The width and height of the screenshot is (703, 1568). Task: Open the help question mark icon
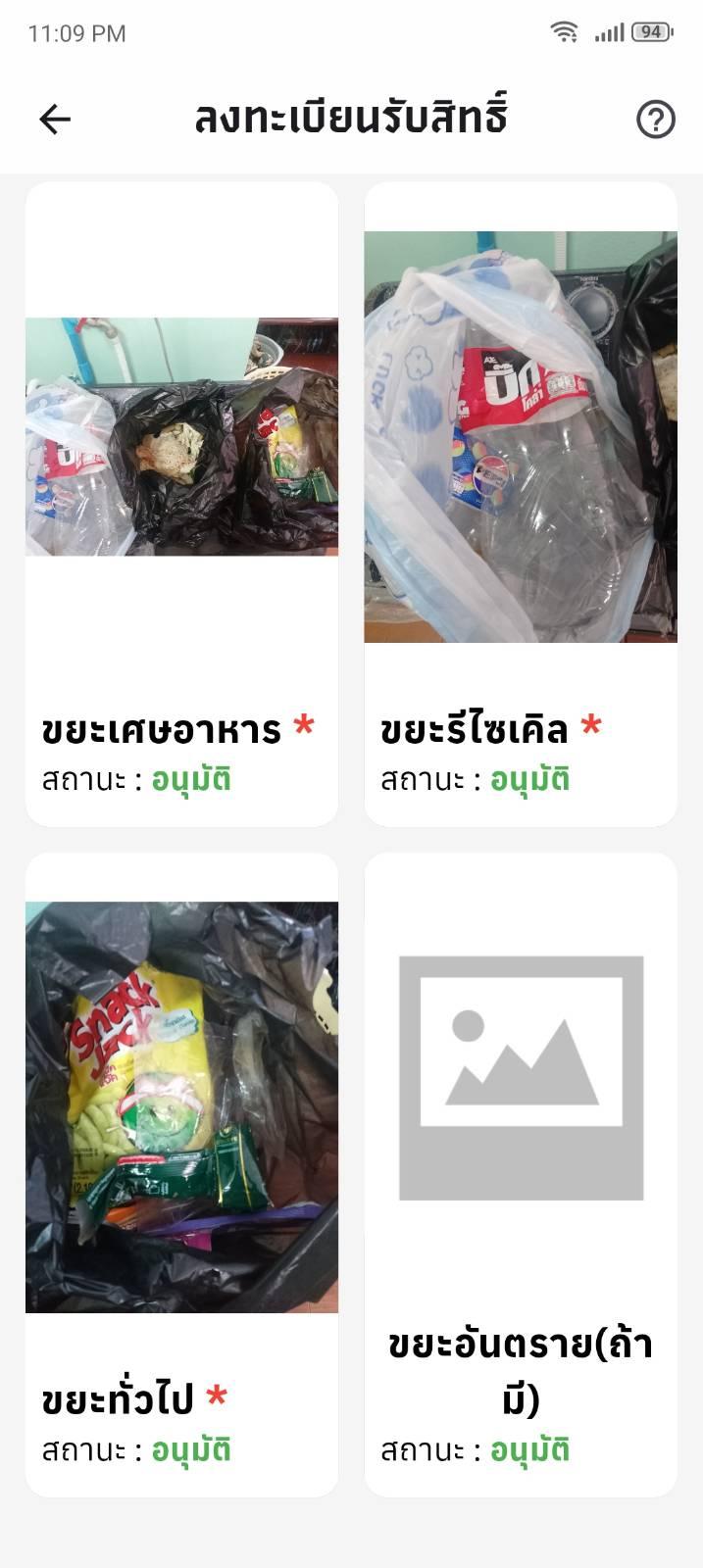pyautogui.click(x=655, y=120)
